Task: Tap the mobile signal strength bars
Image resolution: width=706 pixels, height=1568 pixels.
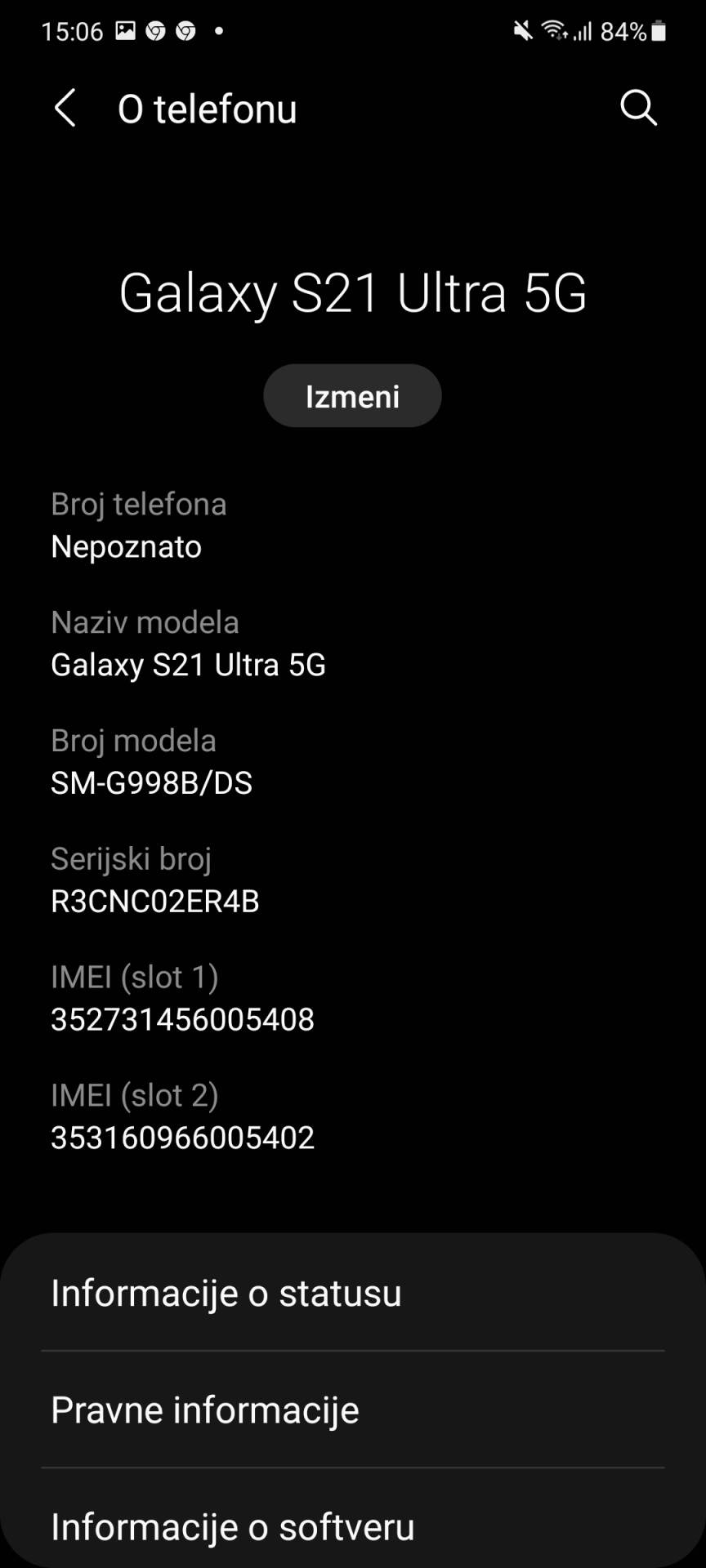Action: 584,31
